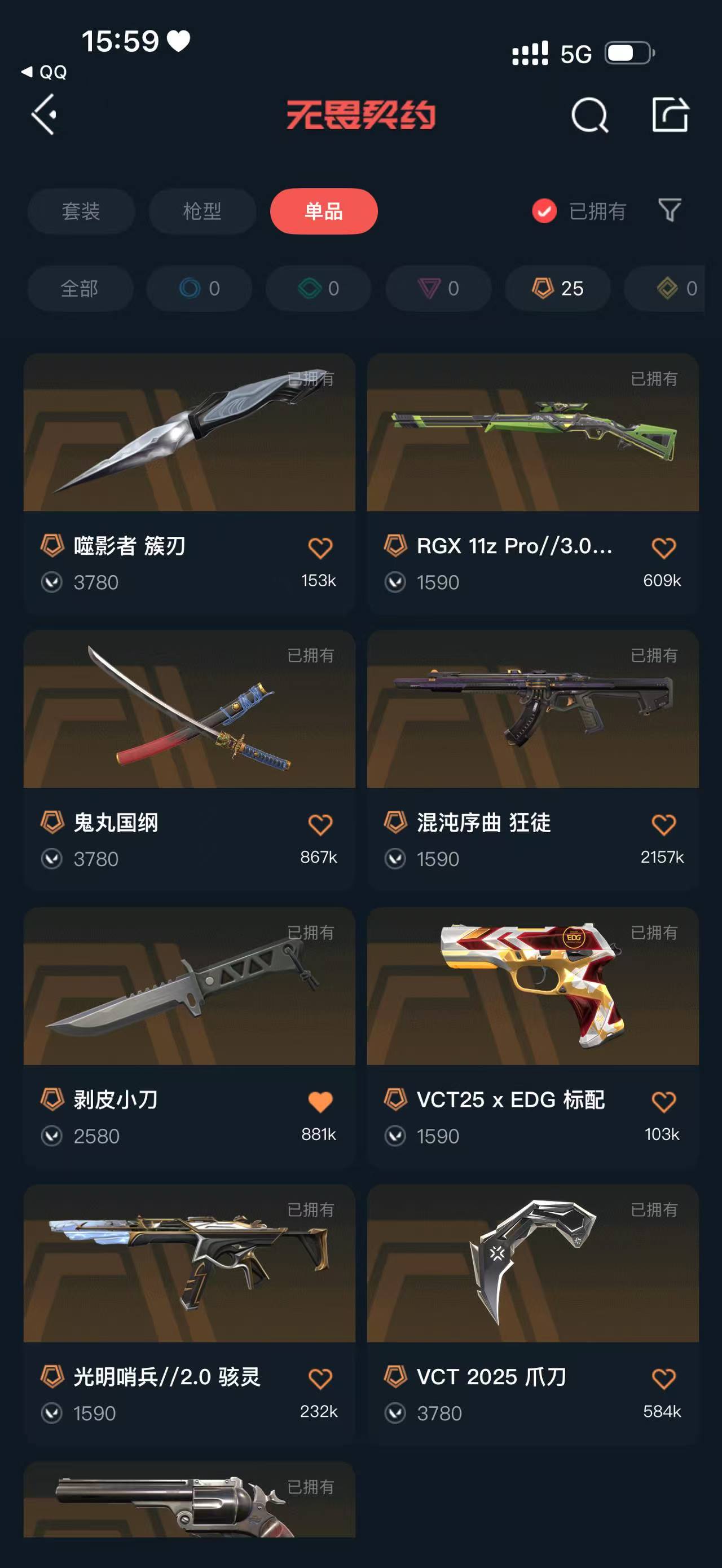Like the 混沌序曲 狂徒 skin
Screen dimensions: 722x1568
click(x=663, y=825)
